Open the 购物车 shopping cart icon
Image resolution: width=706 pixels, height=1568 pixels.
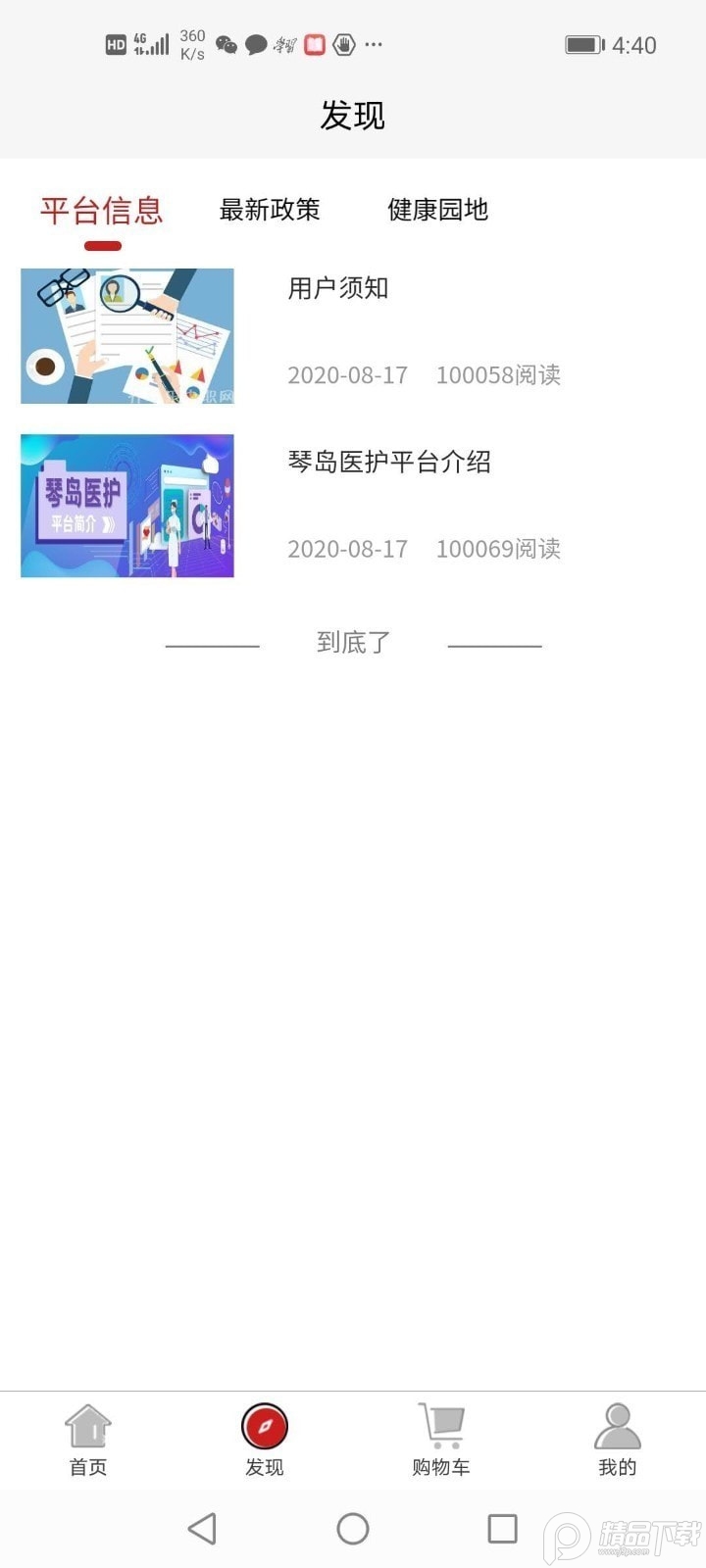(440, 1426)
